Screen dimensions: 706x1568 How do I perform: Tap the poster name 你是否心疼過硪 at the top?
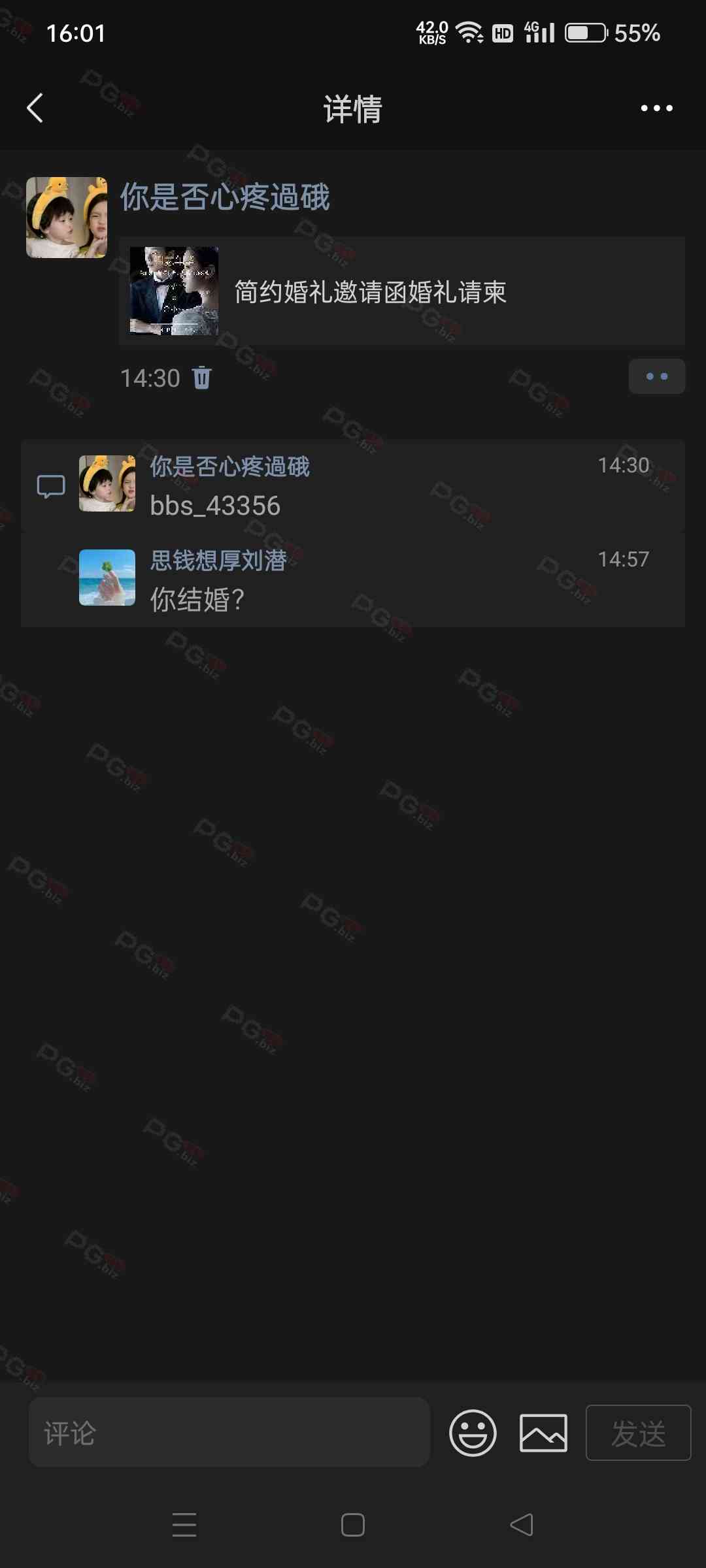(x=225, y=197)
